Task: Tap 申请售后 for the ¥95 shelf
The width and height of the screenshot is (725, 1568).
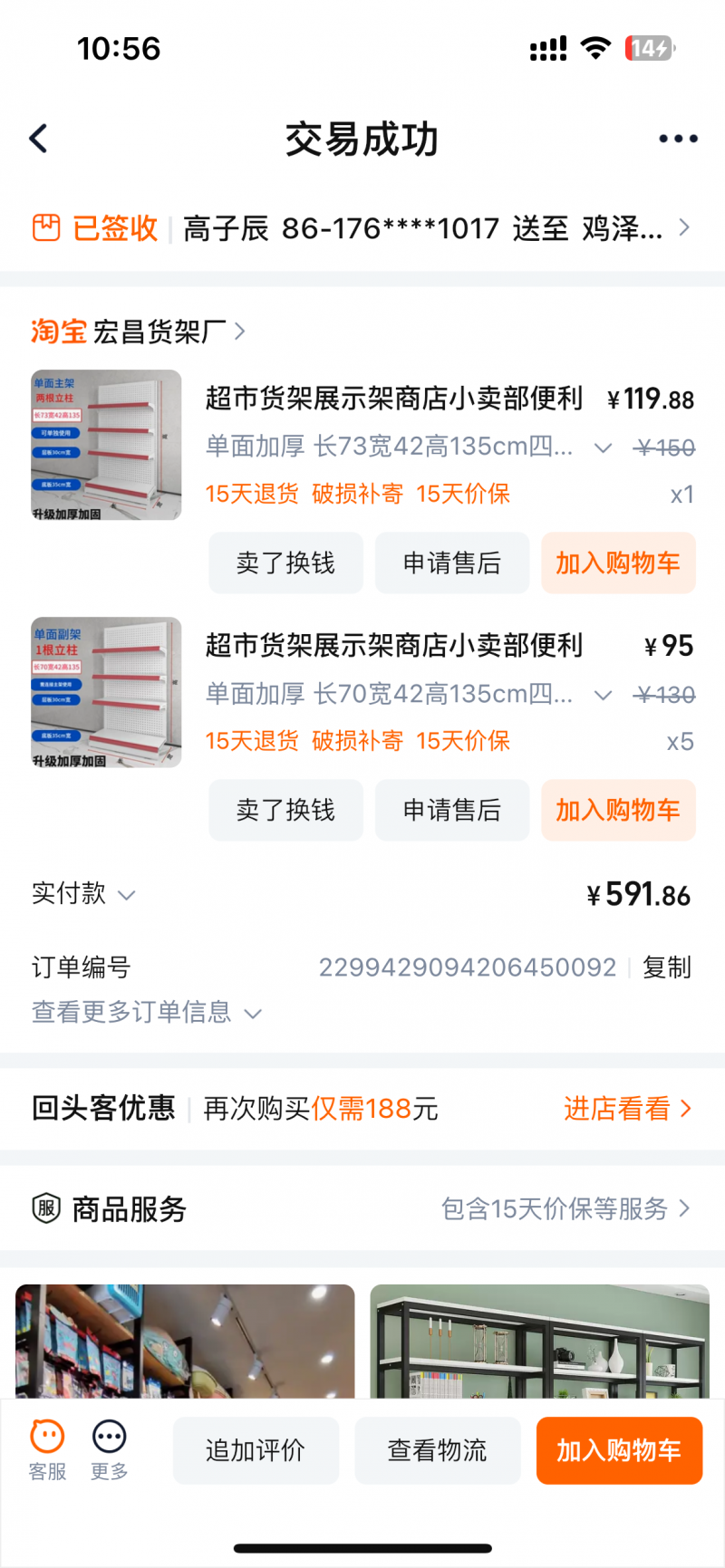Action: pyautogui.click(x=451, y=811)
